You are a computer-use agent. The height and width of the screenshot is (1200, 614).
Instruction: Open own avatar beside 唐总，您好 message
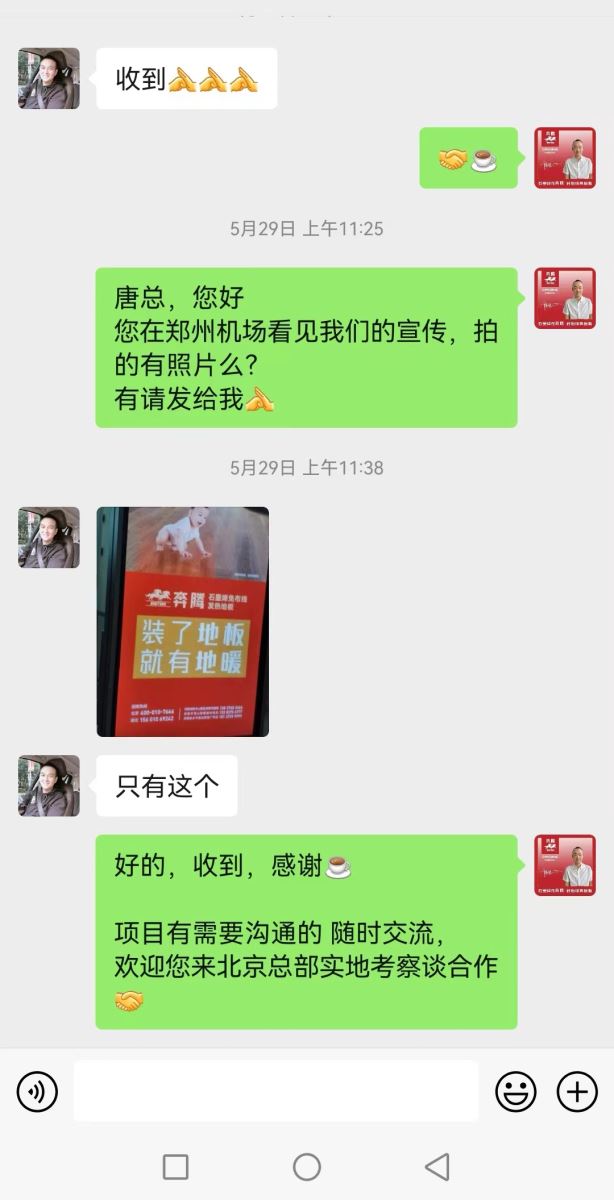click(x=565, y=298)
